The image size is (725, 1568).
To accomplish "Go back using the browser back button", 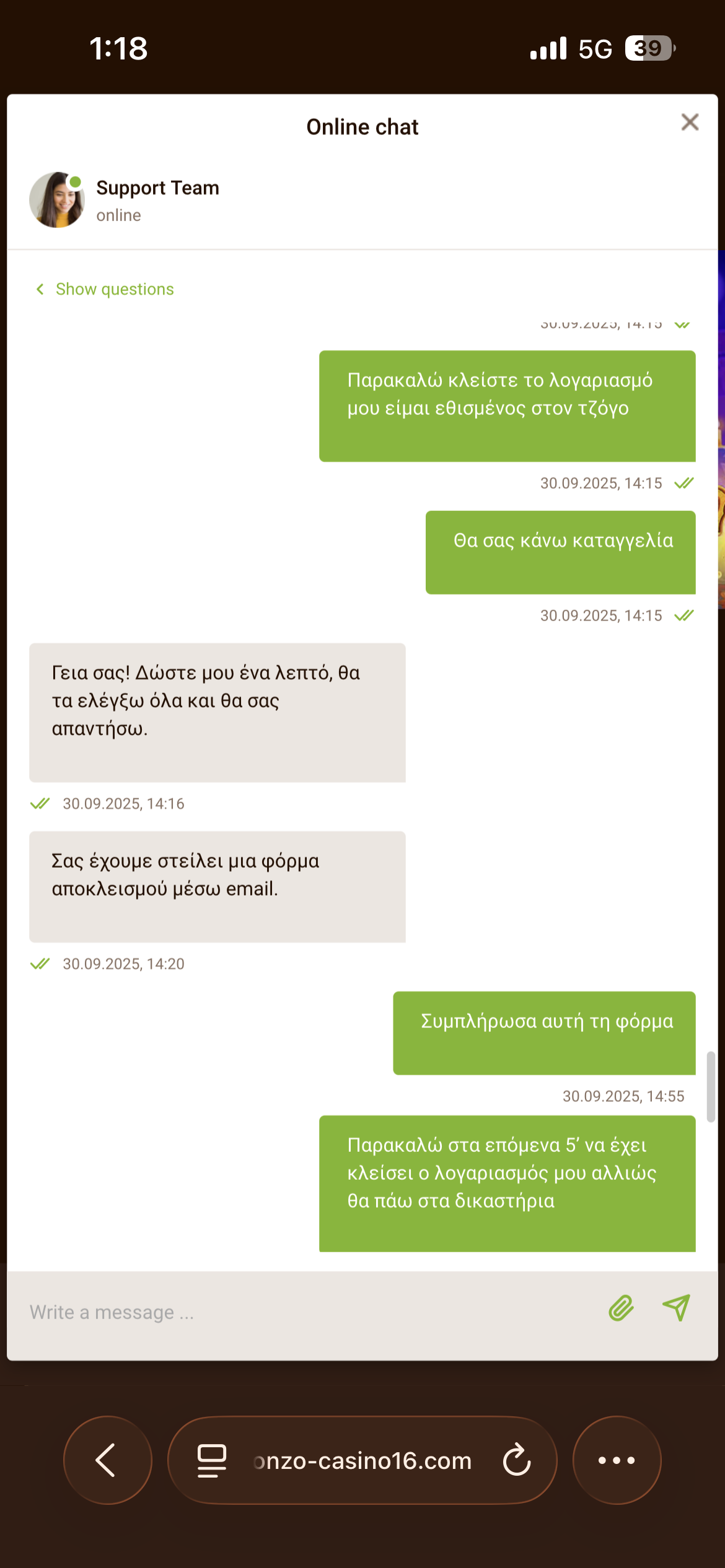I will [107, 1460].
